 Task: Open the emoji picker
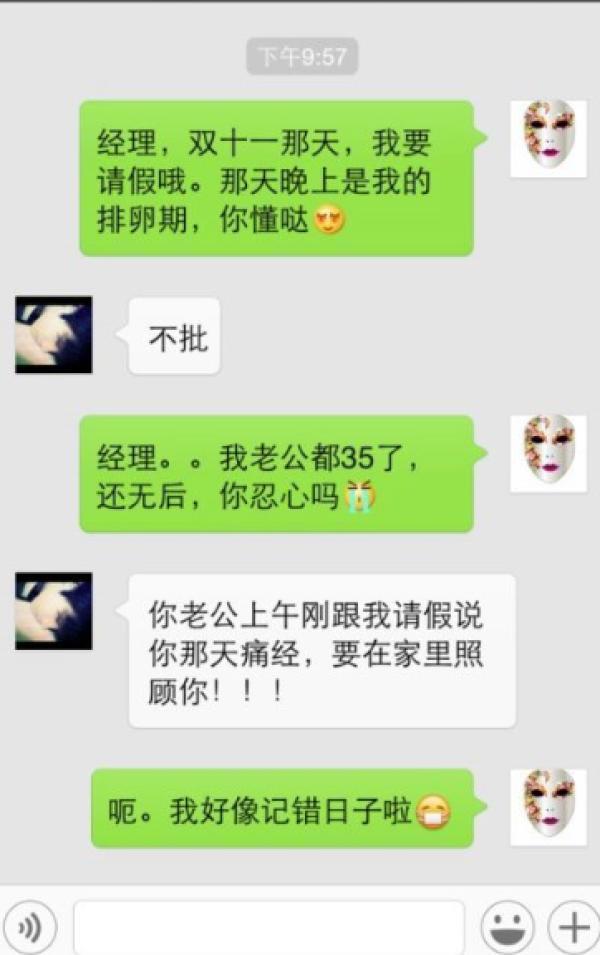[x=507, y=928]
